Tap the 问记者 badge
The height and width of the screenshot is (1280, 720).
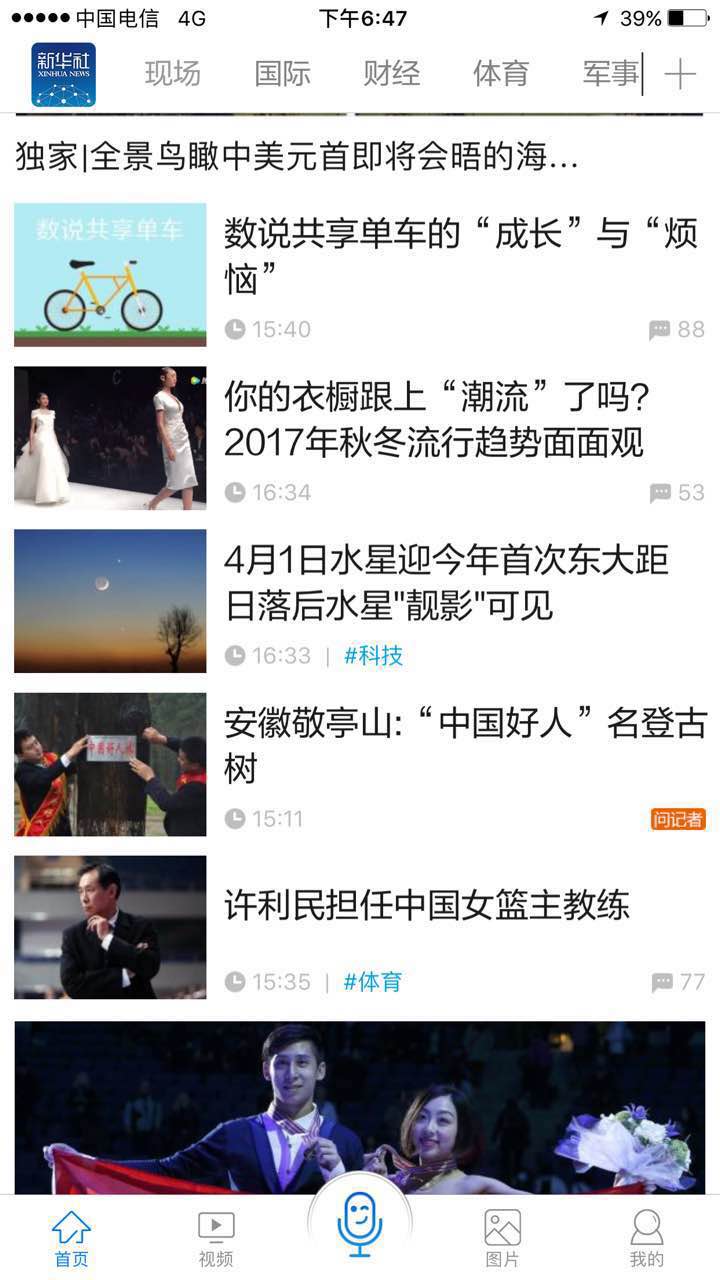[678, 819]
